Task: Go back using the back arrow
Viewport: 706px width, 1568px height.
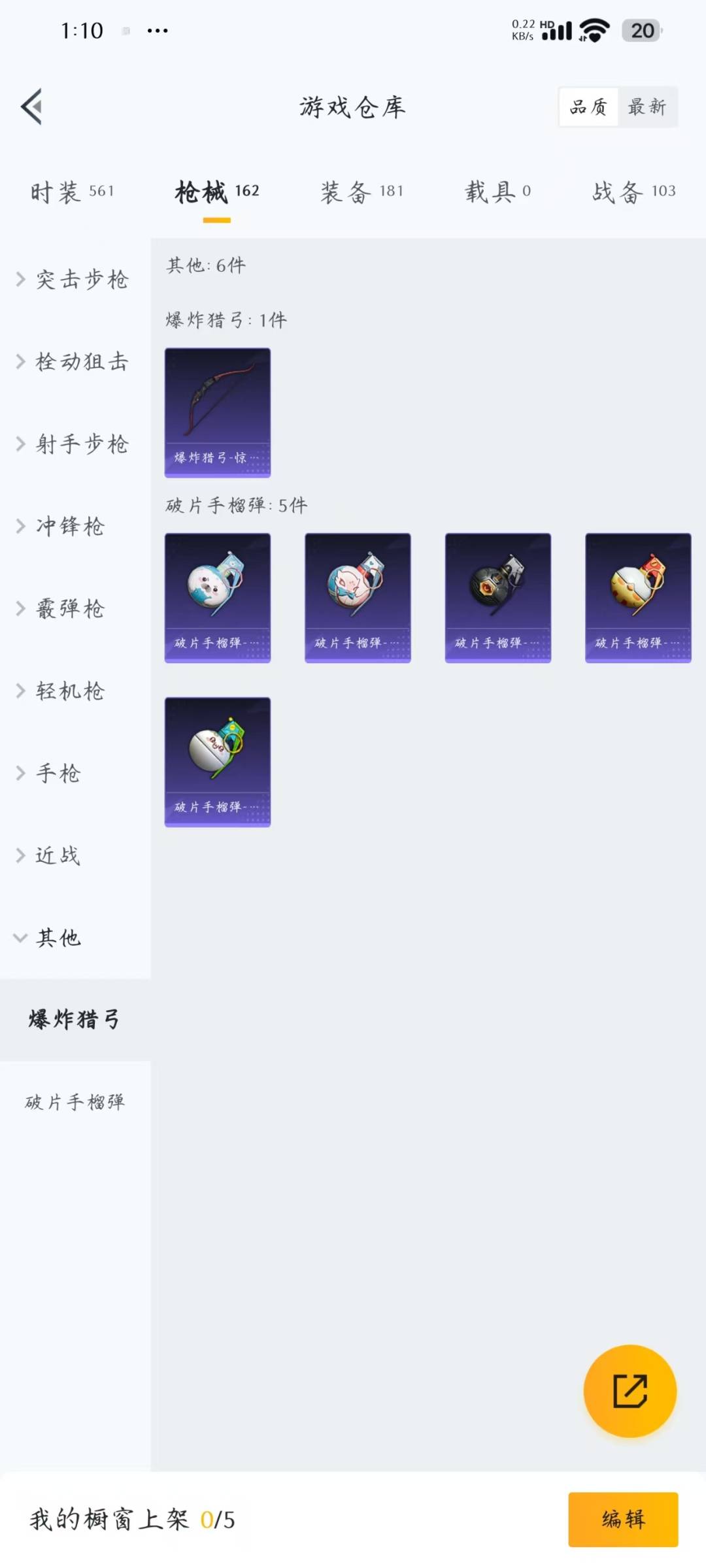Action: pyautogui.click(x=31, y=106)
